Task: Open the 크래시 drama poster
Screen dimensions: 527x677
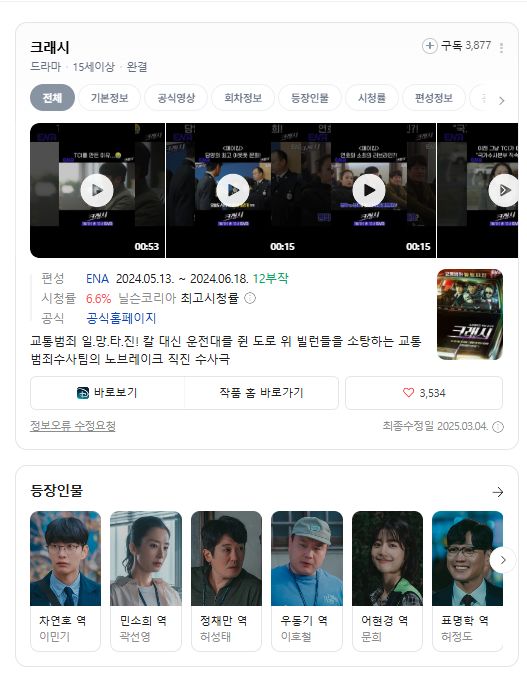Action: tap(470, 314)
